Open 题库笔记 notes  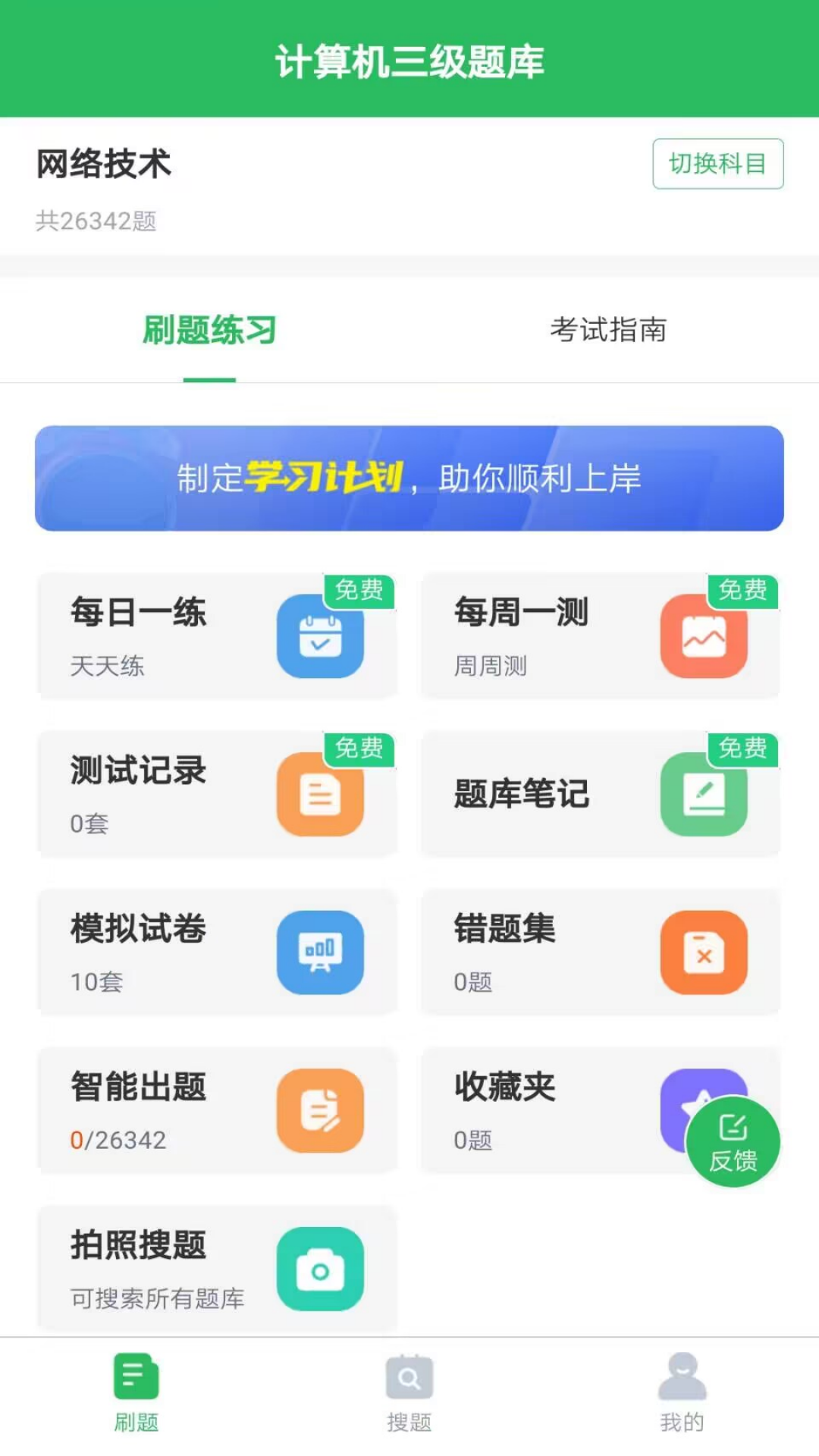coord(601,793)
